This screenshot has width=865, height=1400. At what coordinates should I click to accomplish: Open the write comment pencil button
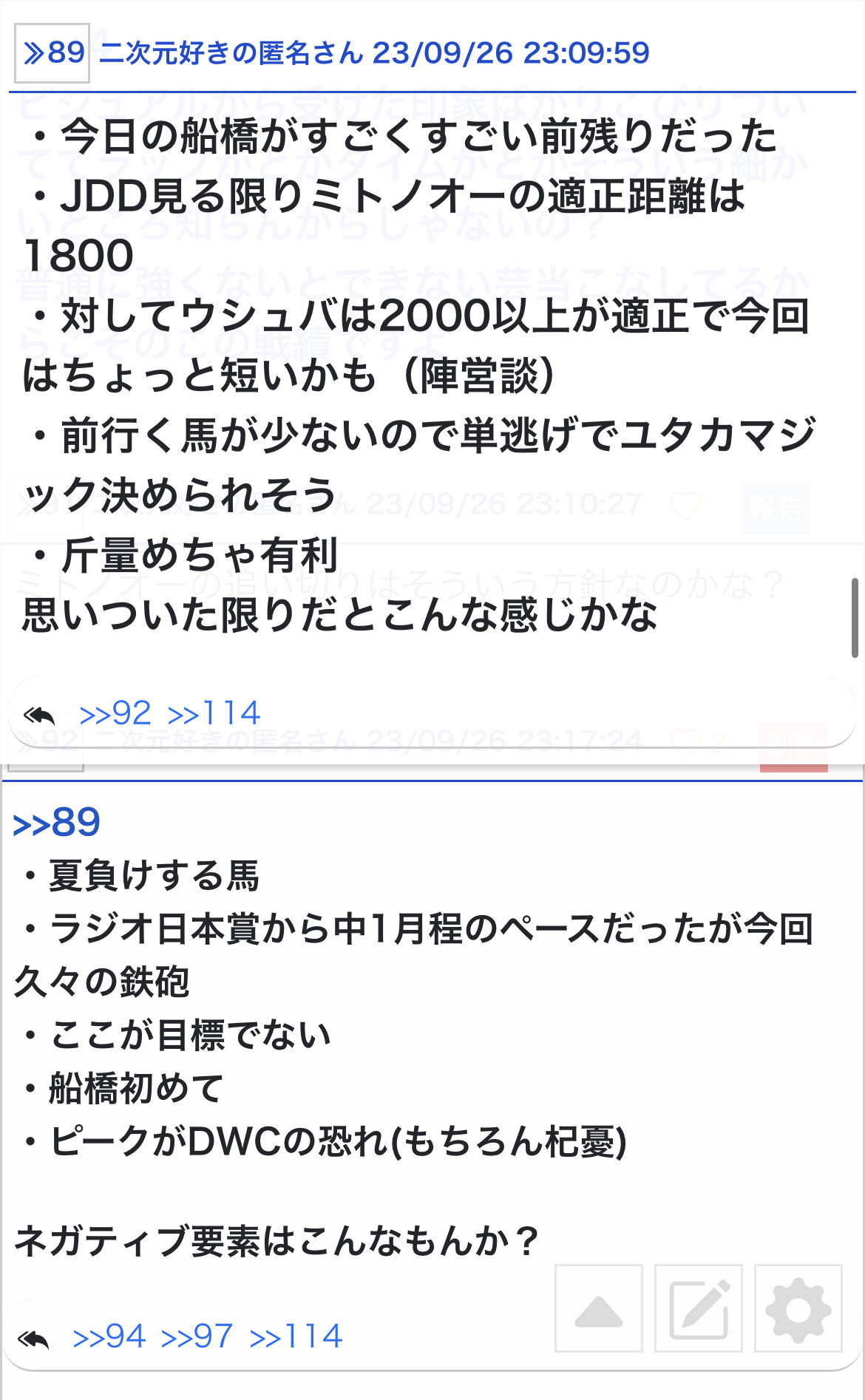coord(699,1308)
